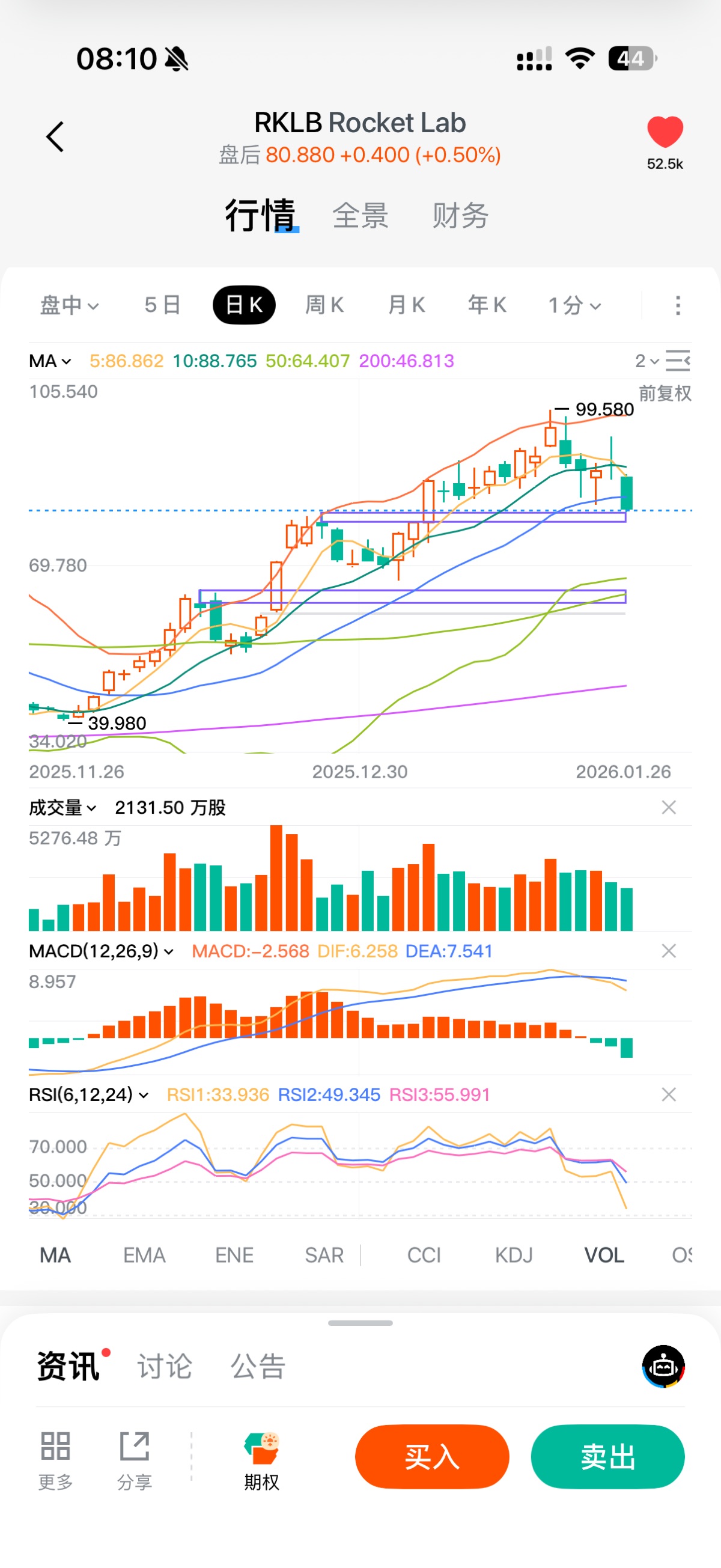This screenshot has height=1568, width=721.
Task: Go back using the top-left arrow
Action: click(55, 137)
